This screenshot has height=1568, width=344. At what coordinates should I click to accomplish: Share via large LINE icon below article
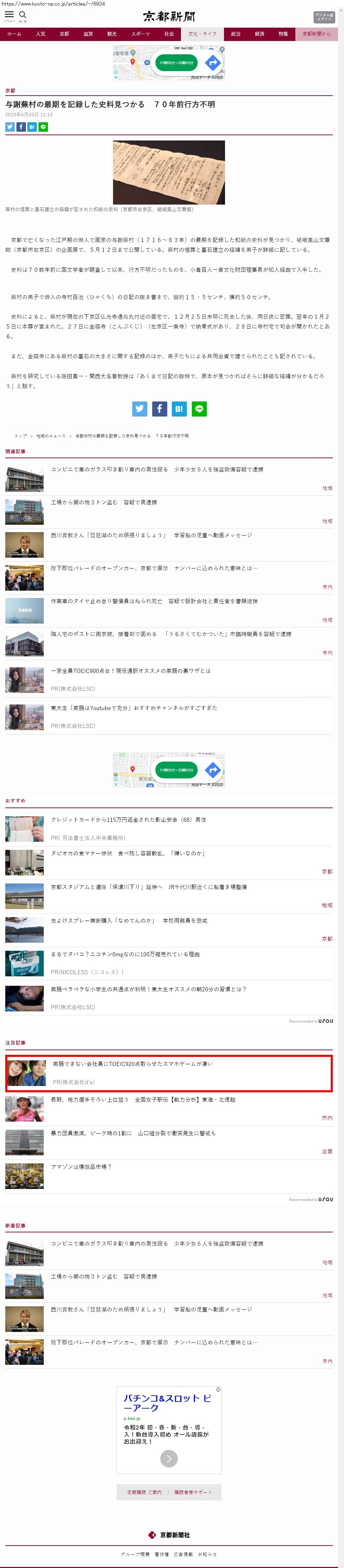click(x=199, y=409)
